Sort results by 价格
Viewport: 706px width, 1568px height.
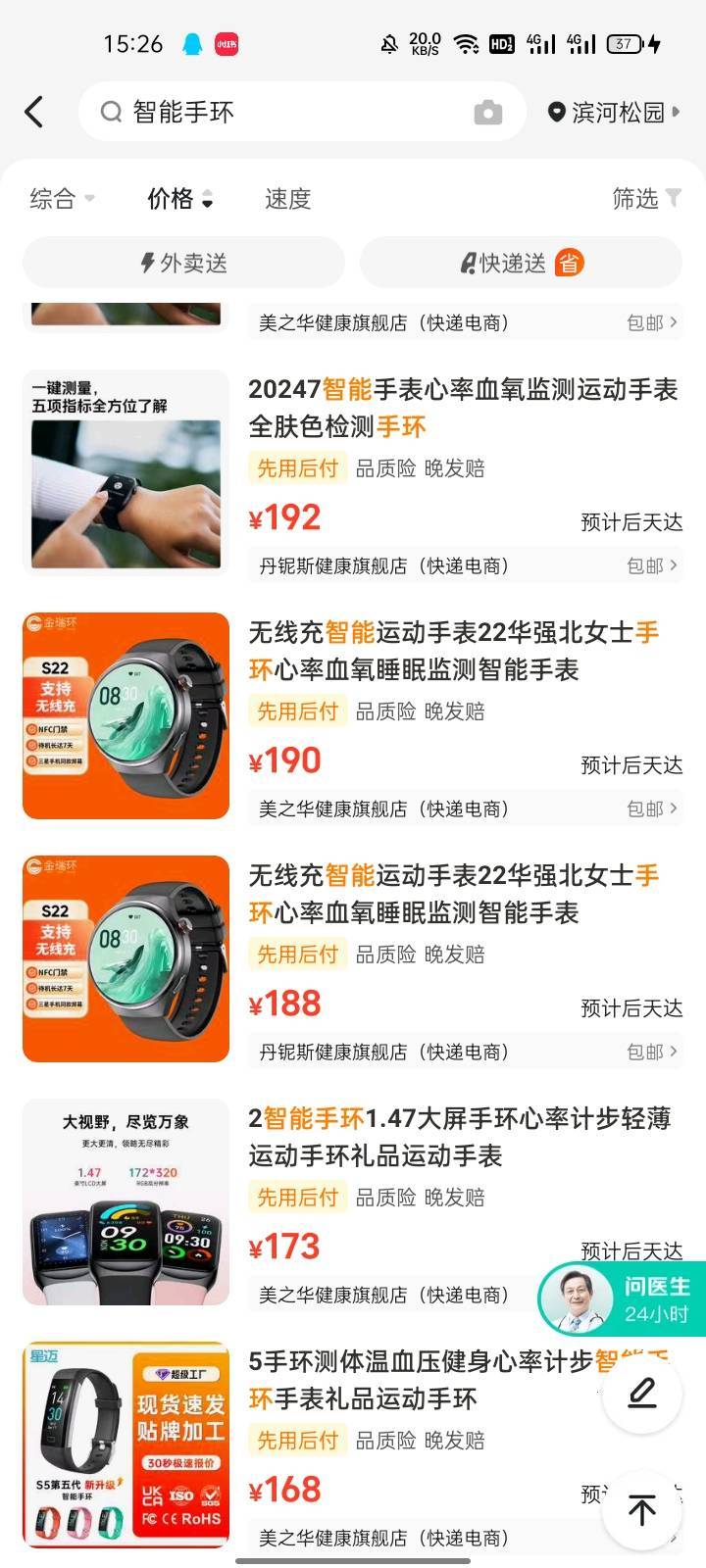[x=179, y=199]
